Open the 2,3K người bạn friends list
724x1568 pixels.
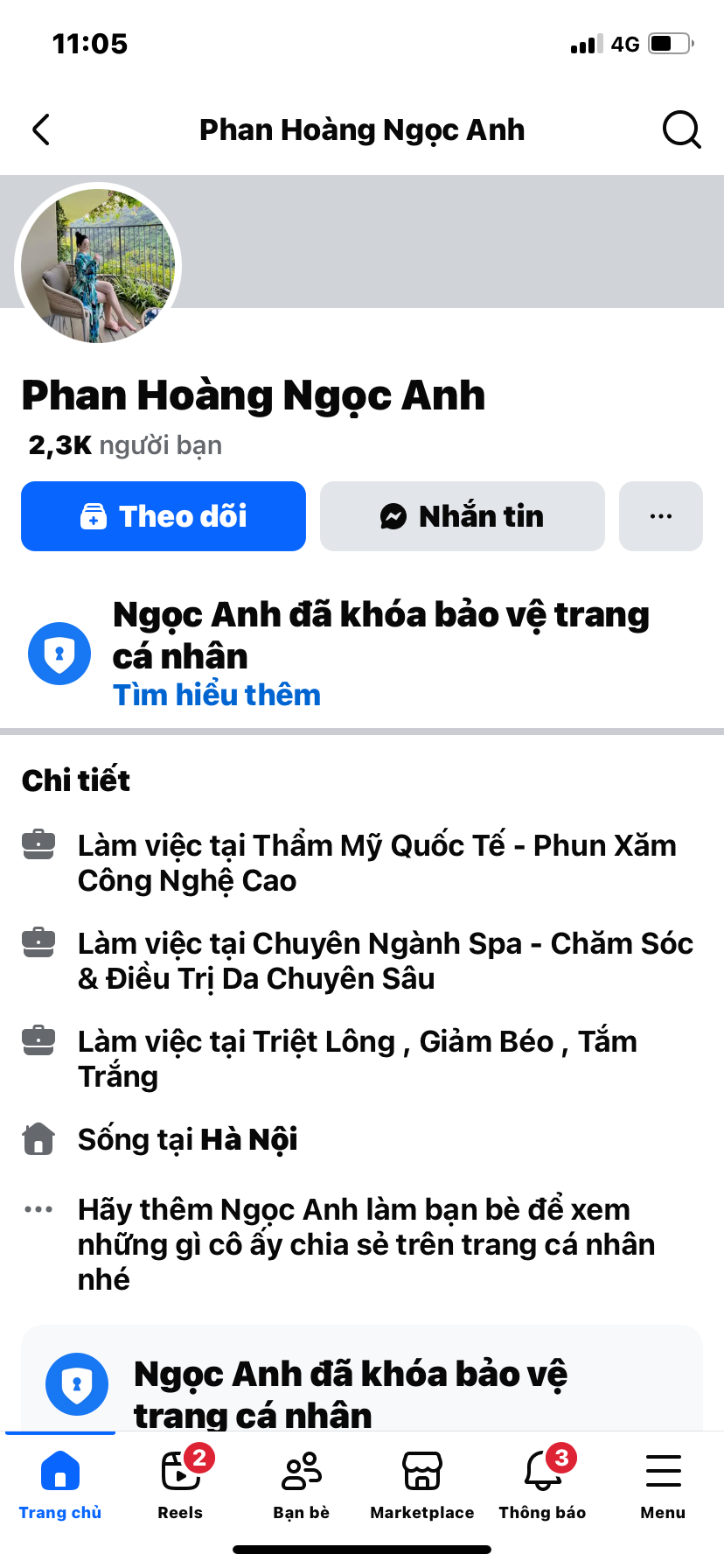point(125,445)
